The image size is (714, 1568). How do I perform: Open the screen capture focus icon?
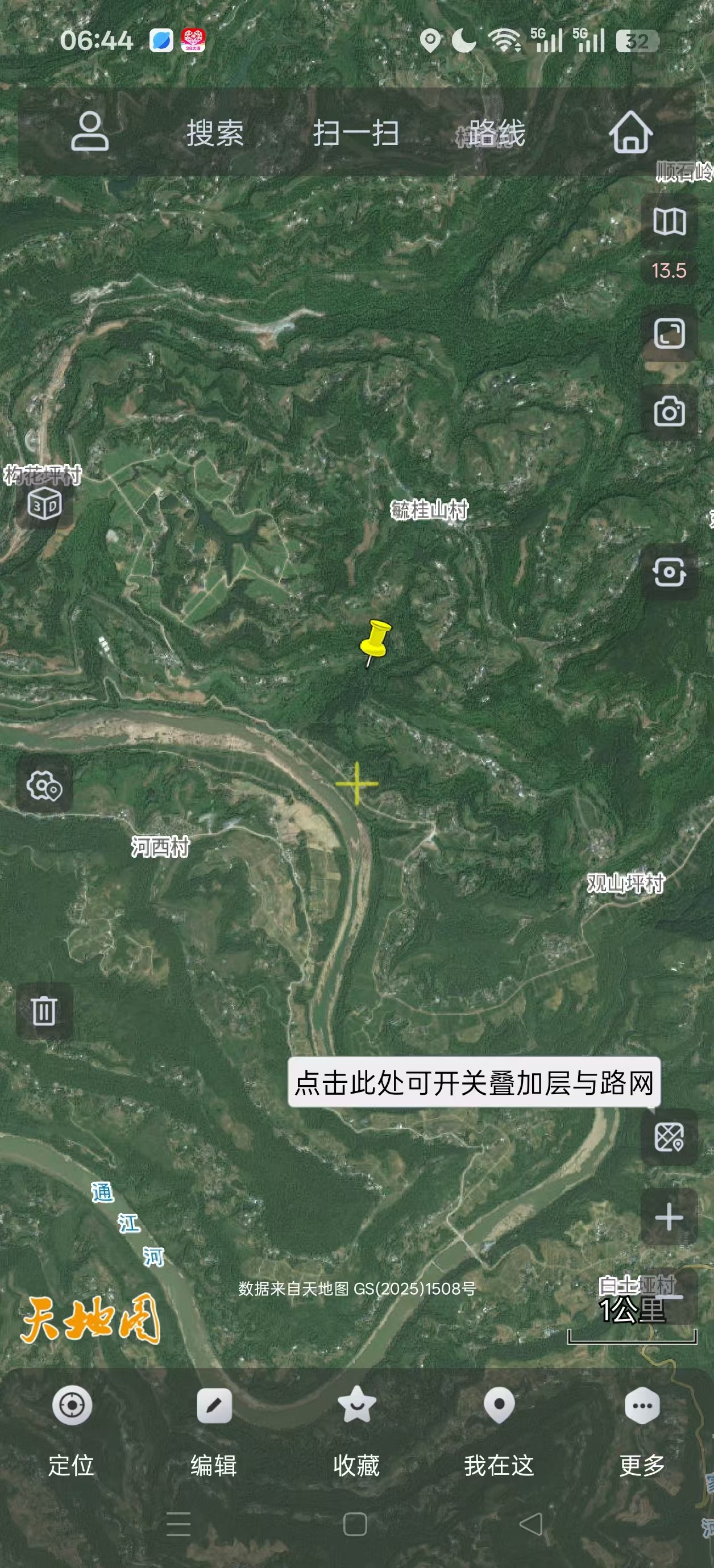669,572
